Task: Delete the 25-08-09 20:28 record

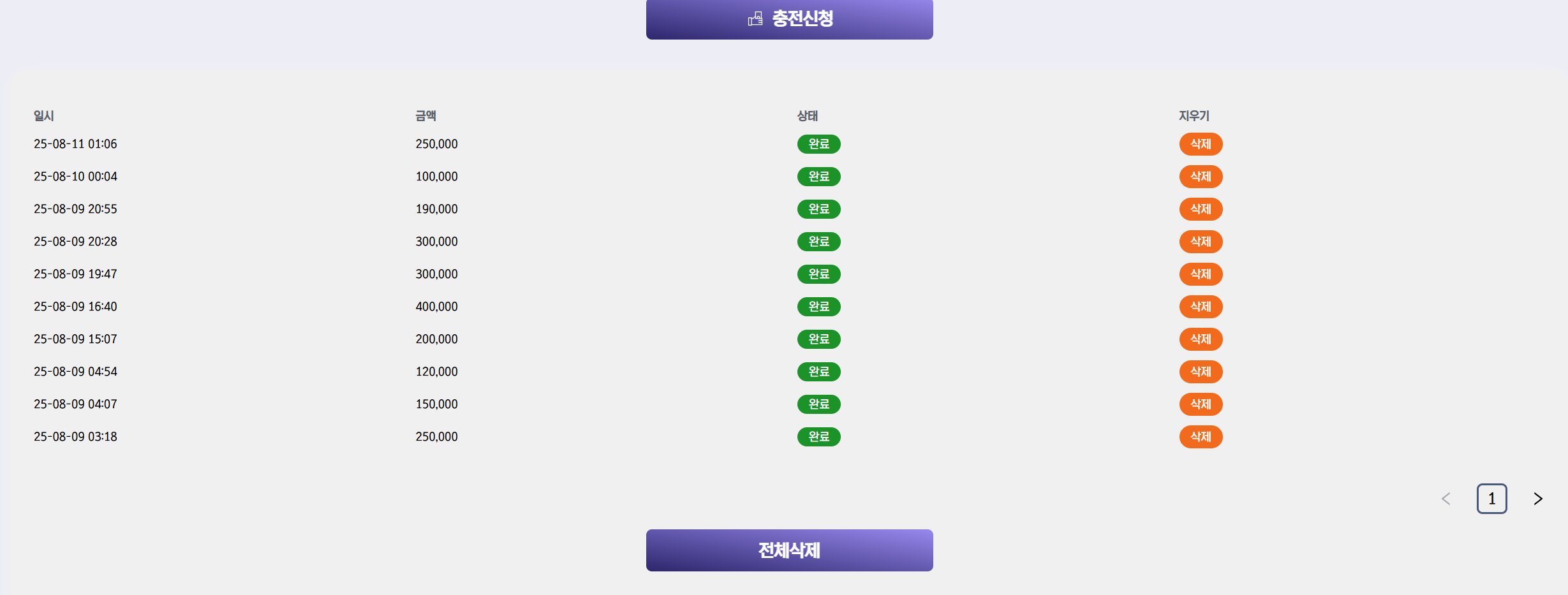Action: coord(1200,242)
